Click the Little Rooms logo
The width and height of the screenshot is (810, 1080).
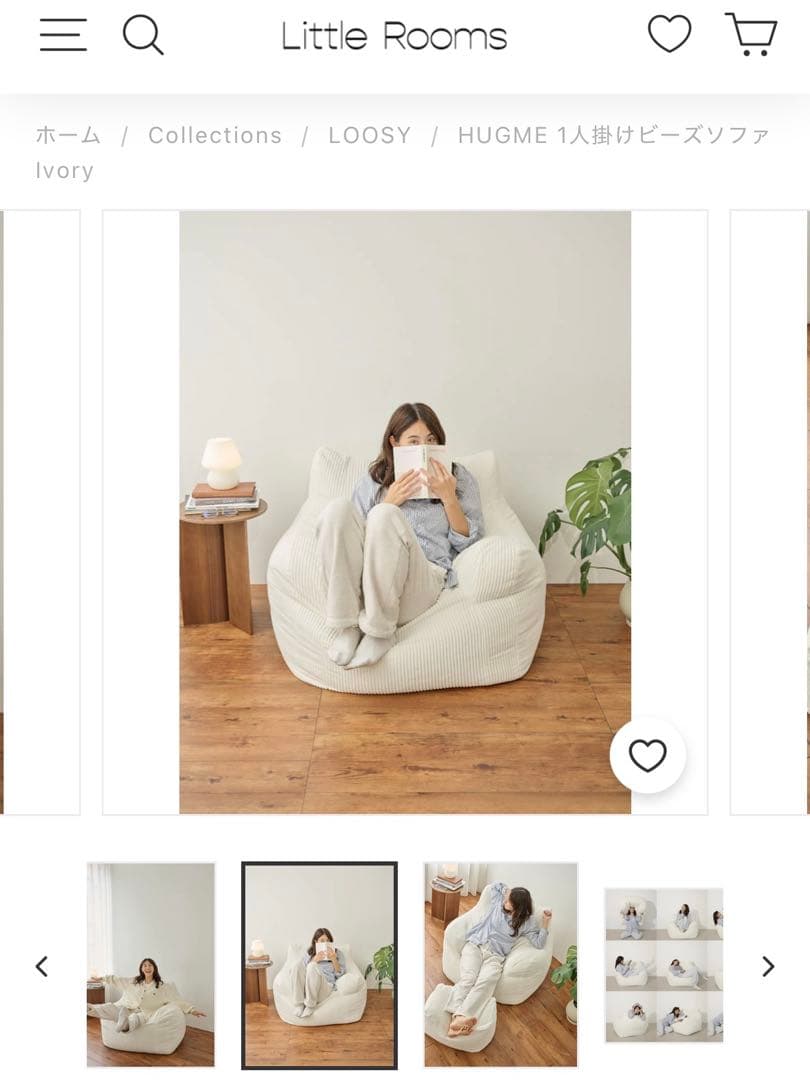tap(393, 35)
